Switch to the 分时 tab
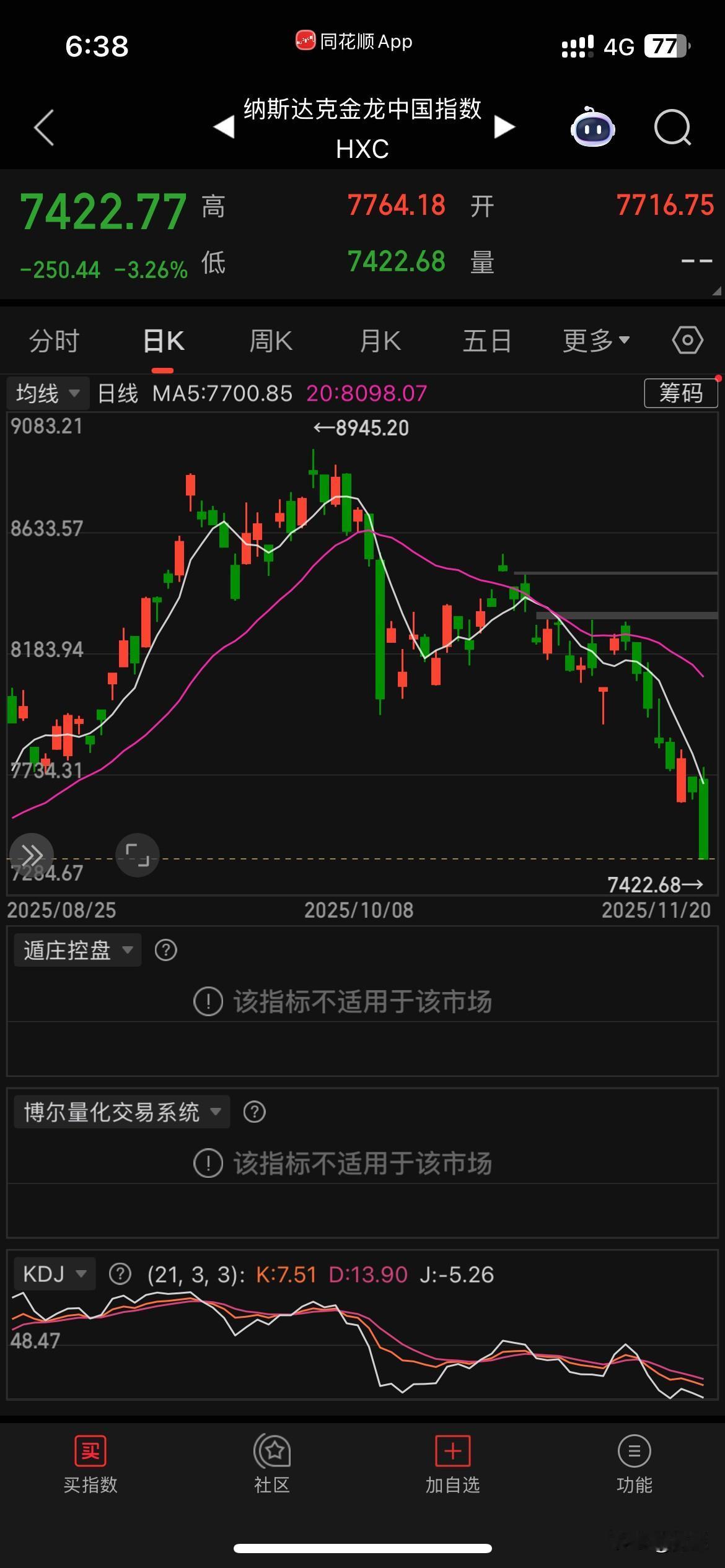 55,341
